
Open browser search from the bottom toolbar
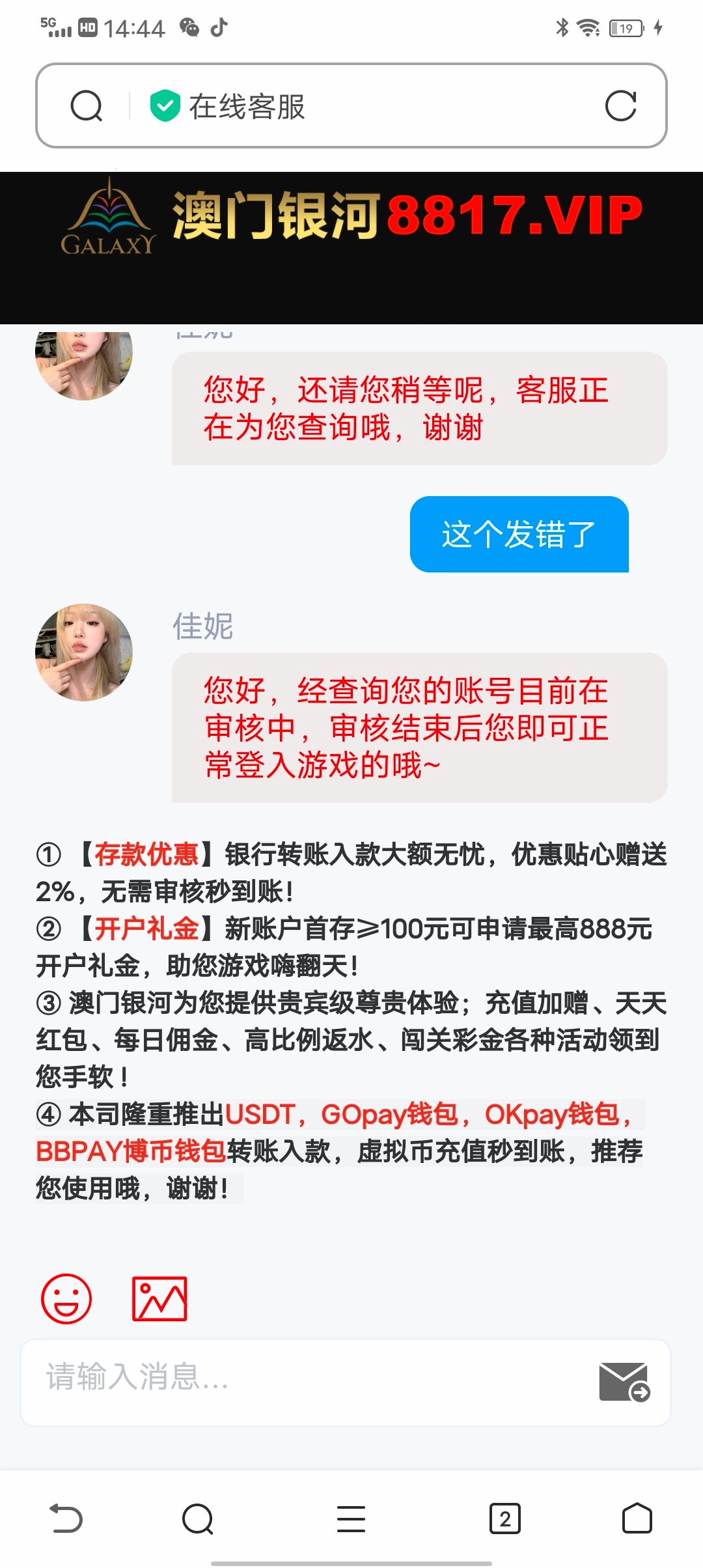(x=198, y=1519)
